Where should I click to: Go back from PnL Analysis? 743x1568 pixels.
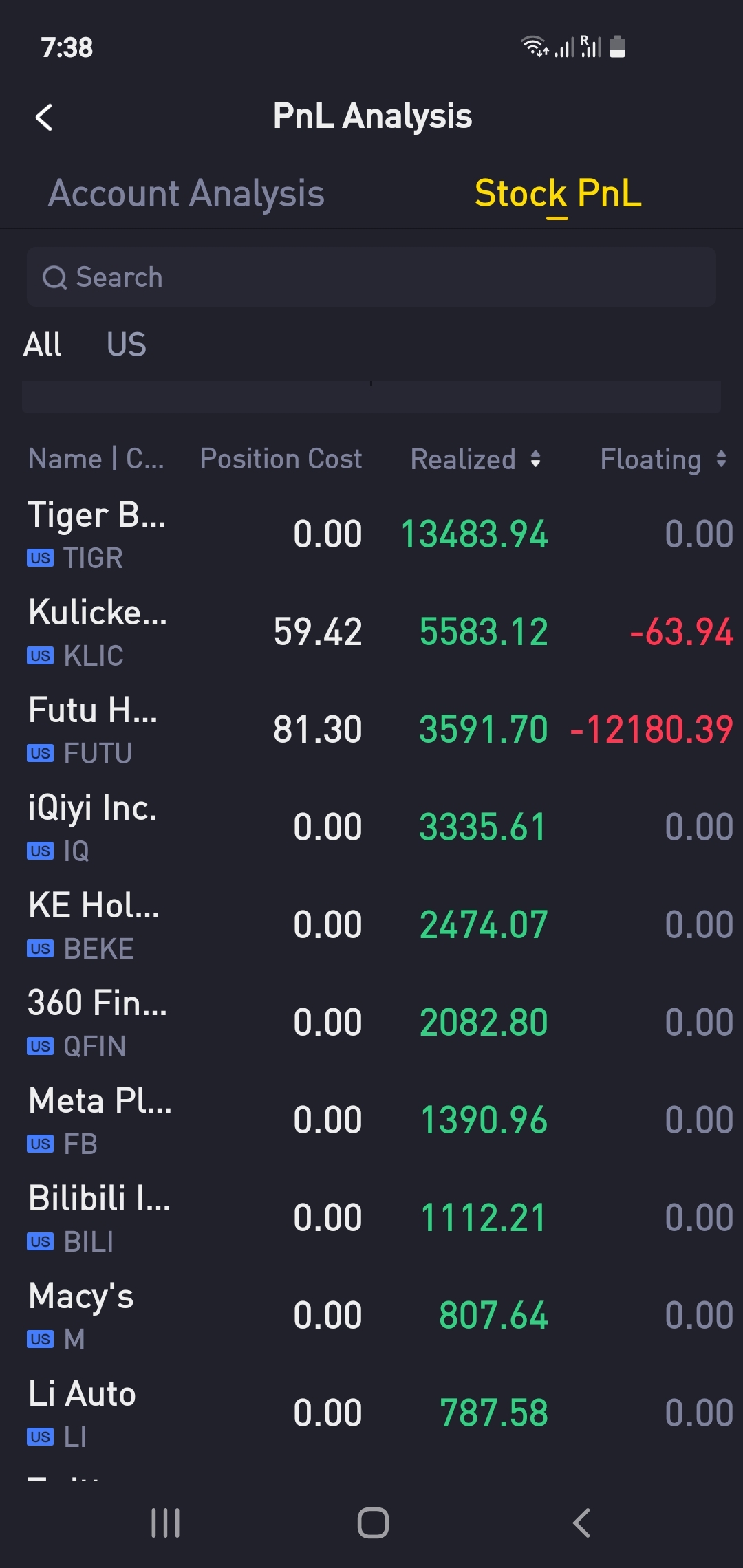(44, 117)
